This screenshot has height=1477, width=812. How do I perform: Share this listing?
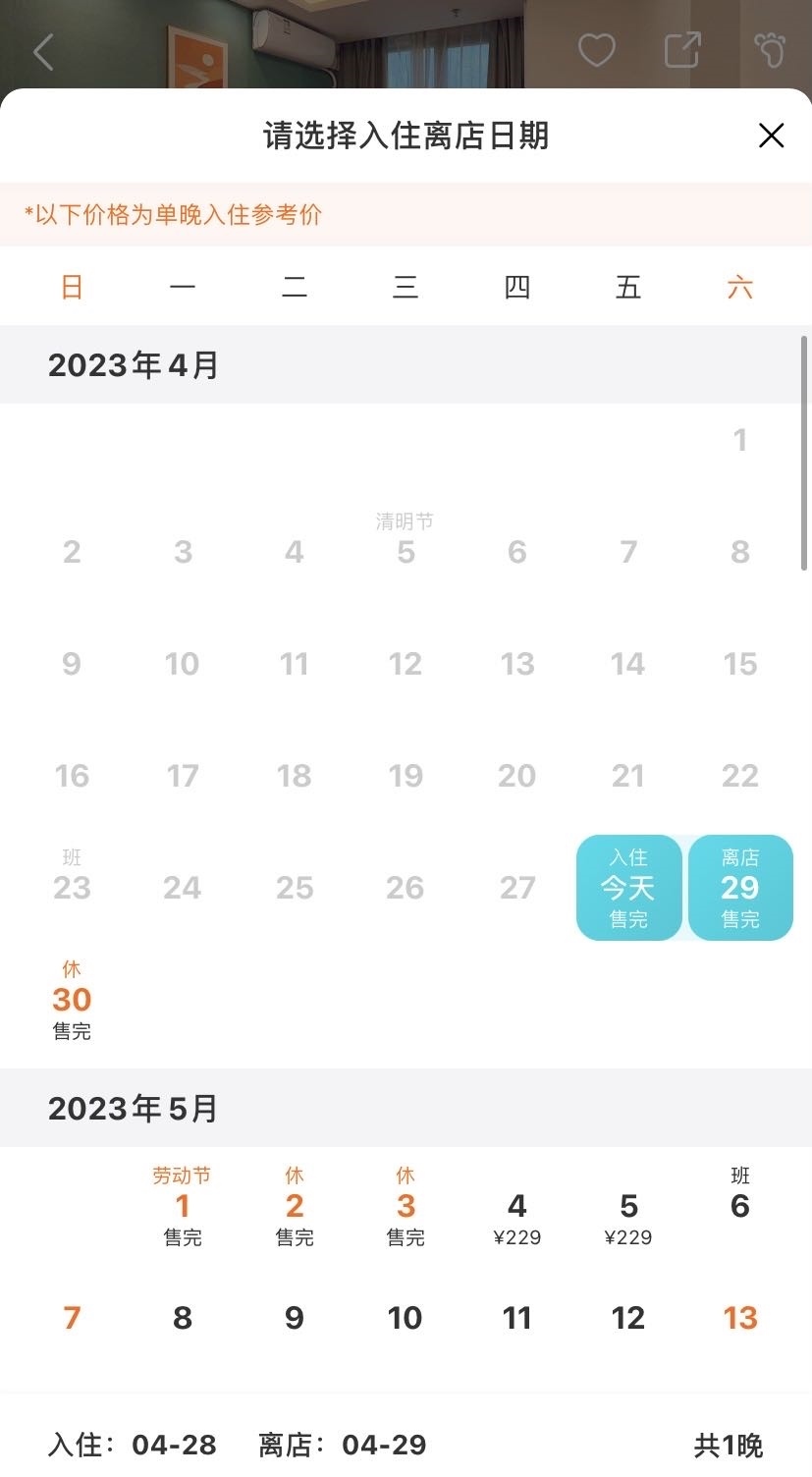(x=682, y=50)
